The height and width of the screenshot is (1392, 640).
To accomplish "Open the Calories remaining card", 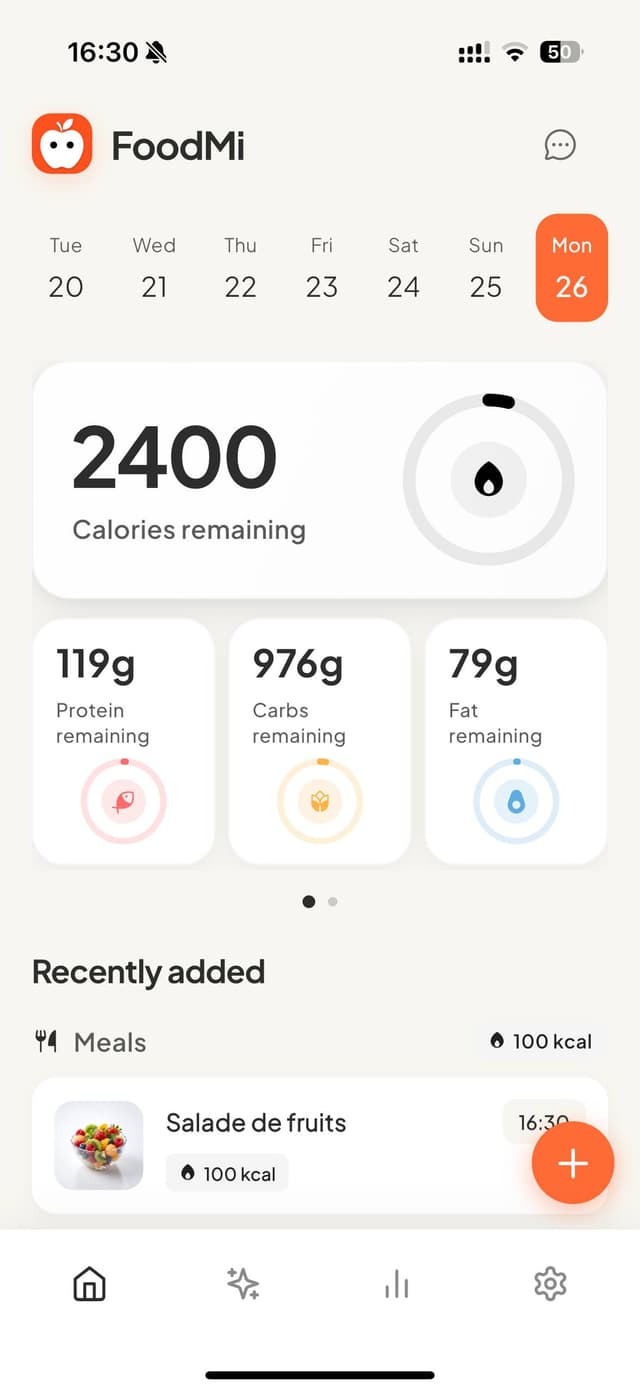I will click(x=320, y=481).
